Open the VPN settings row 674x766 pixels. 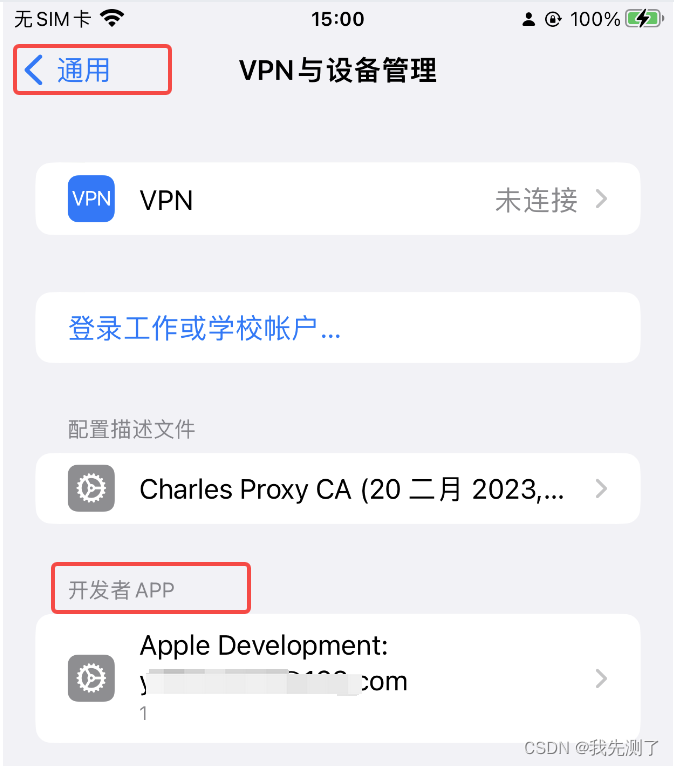pos(337,199)
